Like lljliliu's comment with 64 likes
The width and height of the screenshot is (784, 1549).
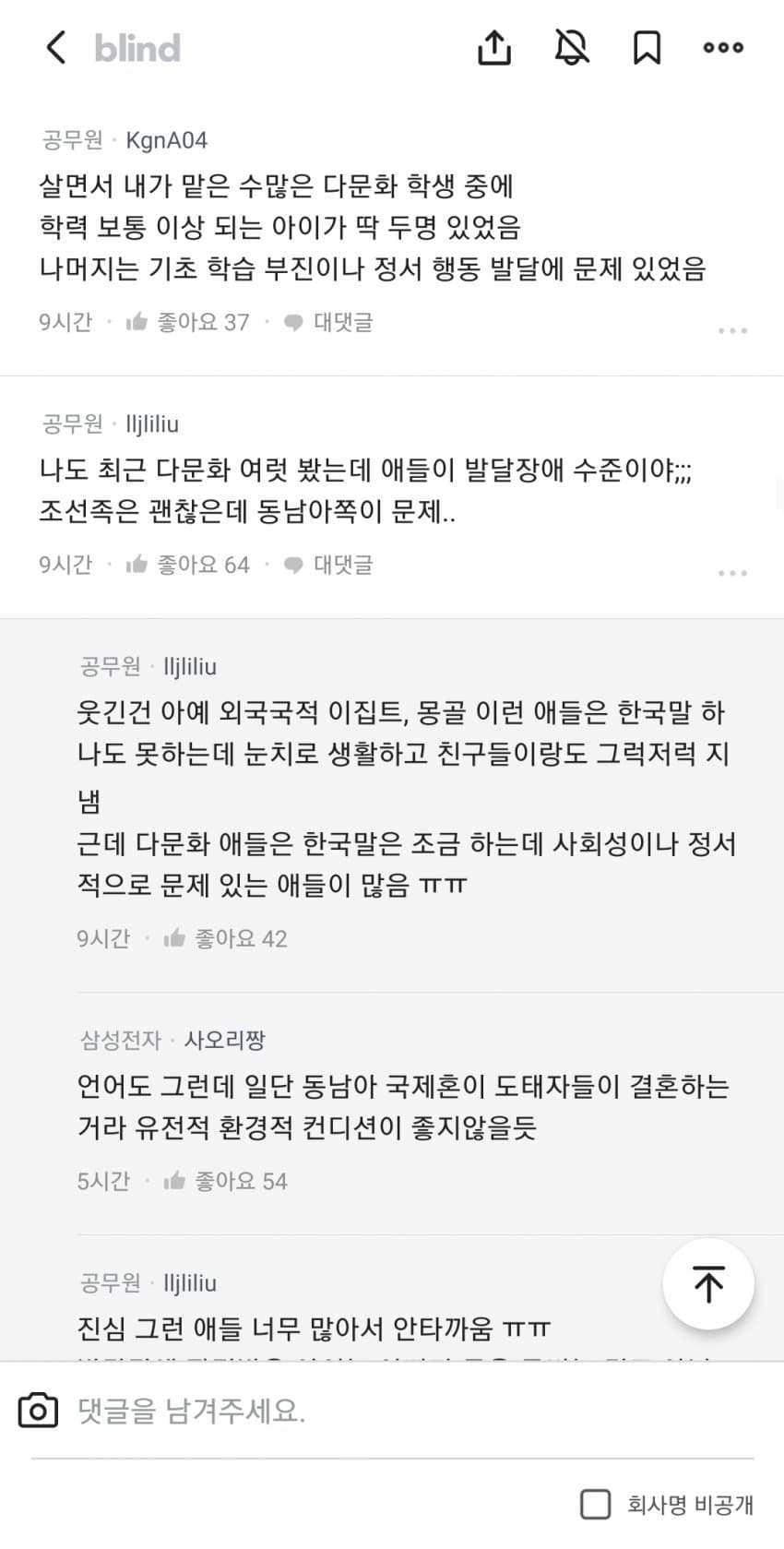point(189,565)
